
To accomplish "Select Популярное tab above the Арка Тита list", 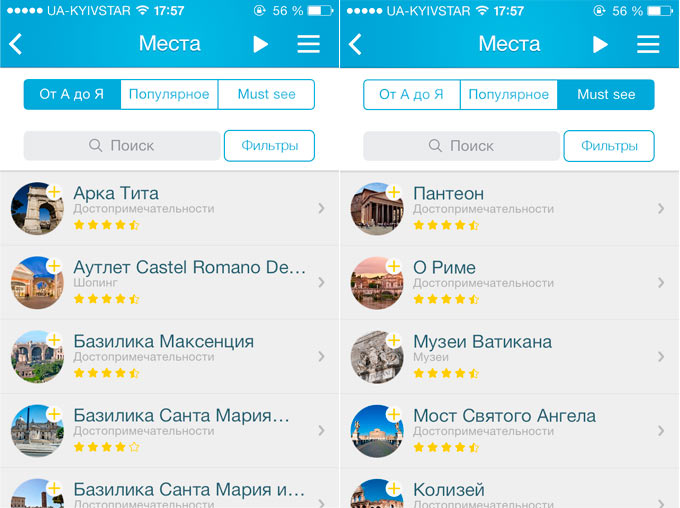I will point(169,94).
